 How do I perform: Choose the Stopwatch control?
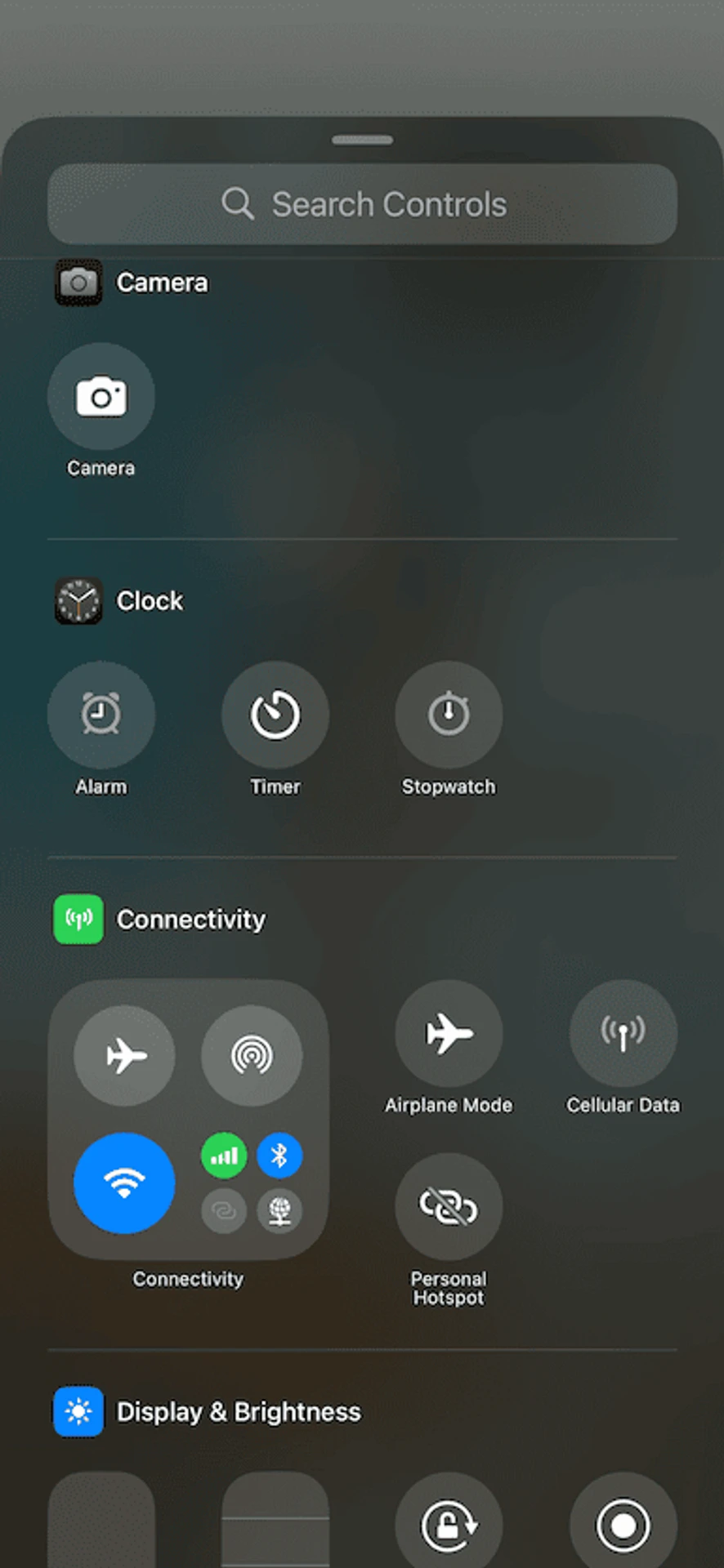pos(449,715)
